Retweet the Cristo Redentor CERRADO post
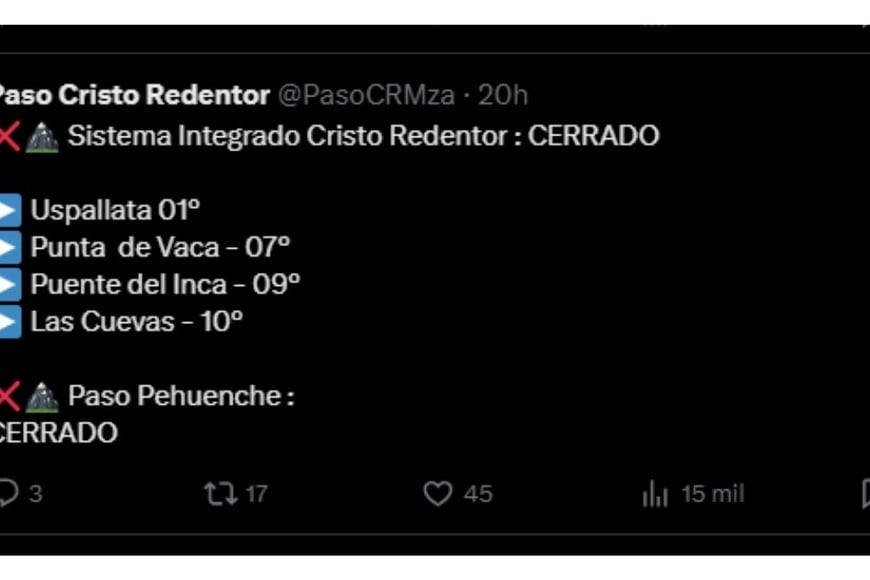870x580 pixels. point(219,493)
